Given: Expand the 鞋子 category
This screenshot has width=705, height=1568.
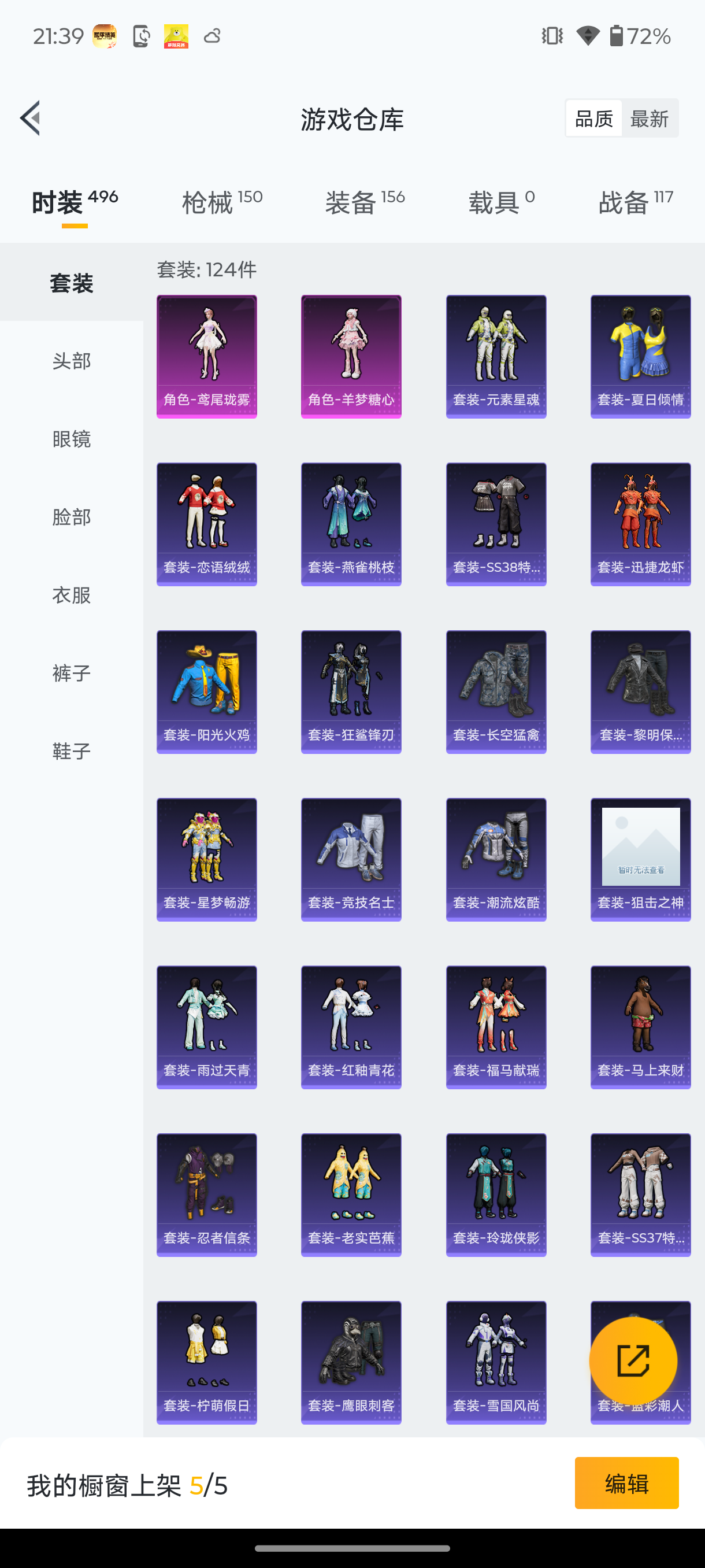Looking at the screenshot, I should pyautogui.click(x=71, y=750).
